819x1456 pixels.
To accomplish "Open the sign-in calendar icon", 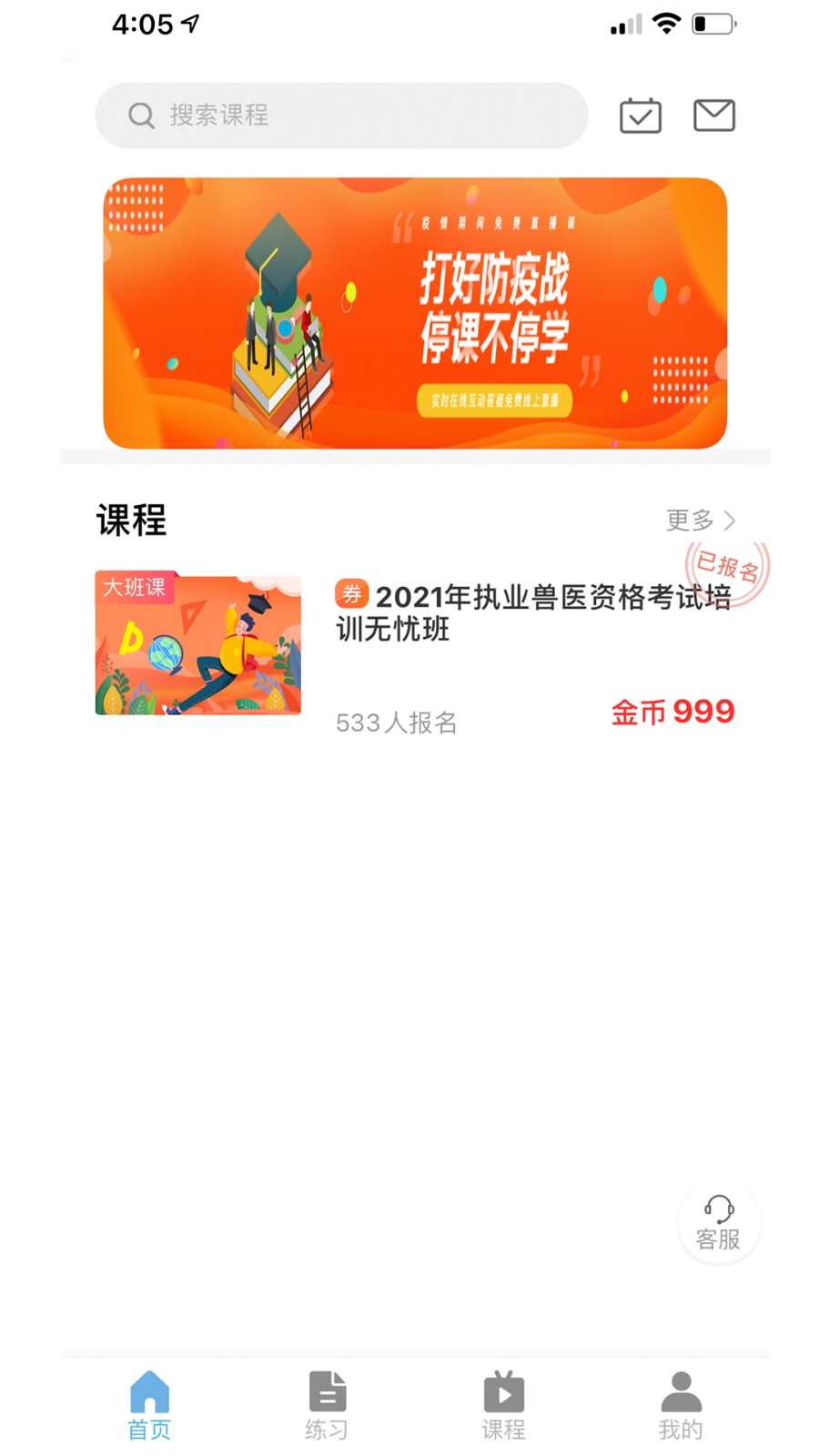I will pos(640,115).
